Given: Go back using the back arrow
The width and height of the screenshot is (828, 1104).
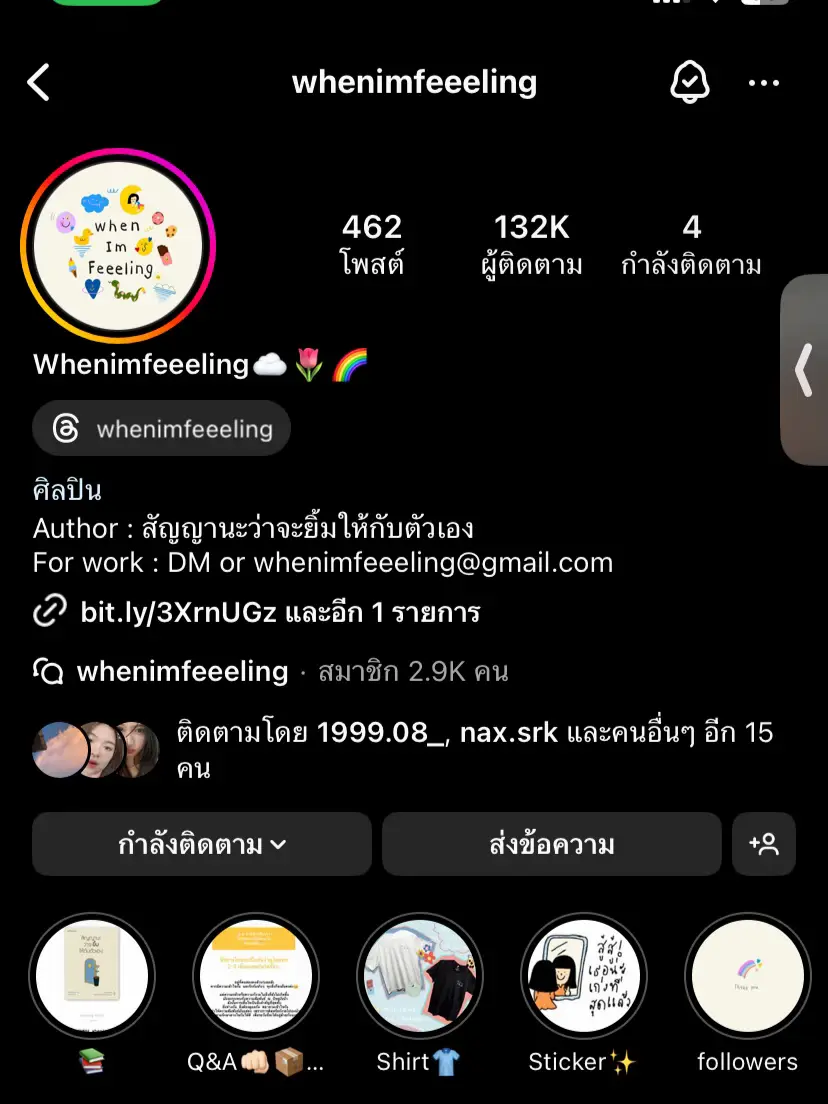Looking at the screenshot, I should 40,82.
